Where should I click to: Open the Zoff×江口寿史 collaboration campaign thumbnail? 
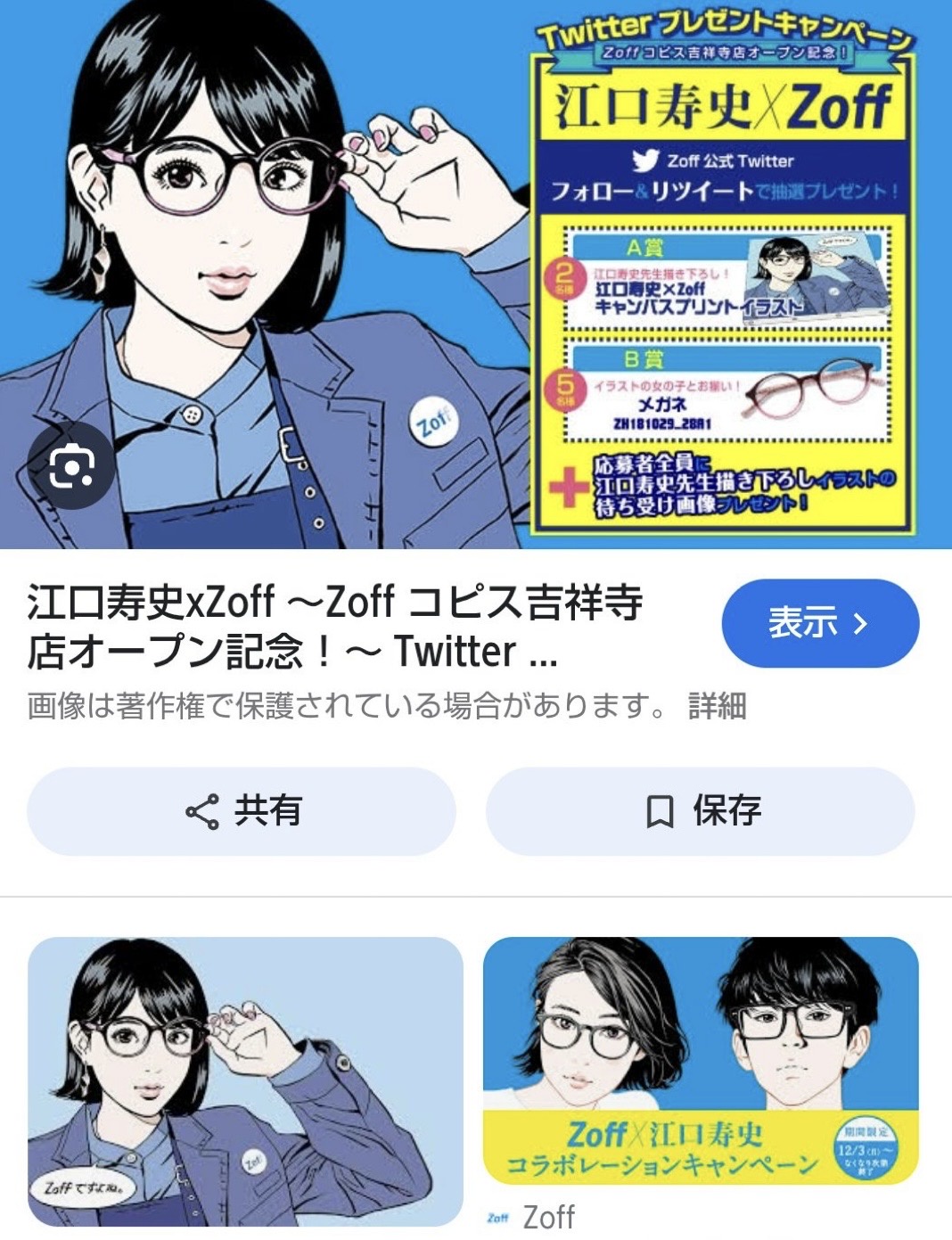[x=701, y=1060]
